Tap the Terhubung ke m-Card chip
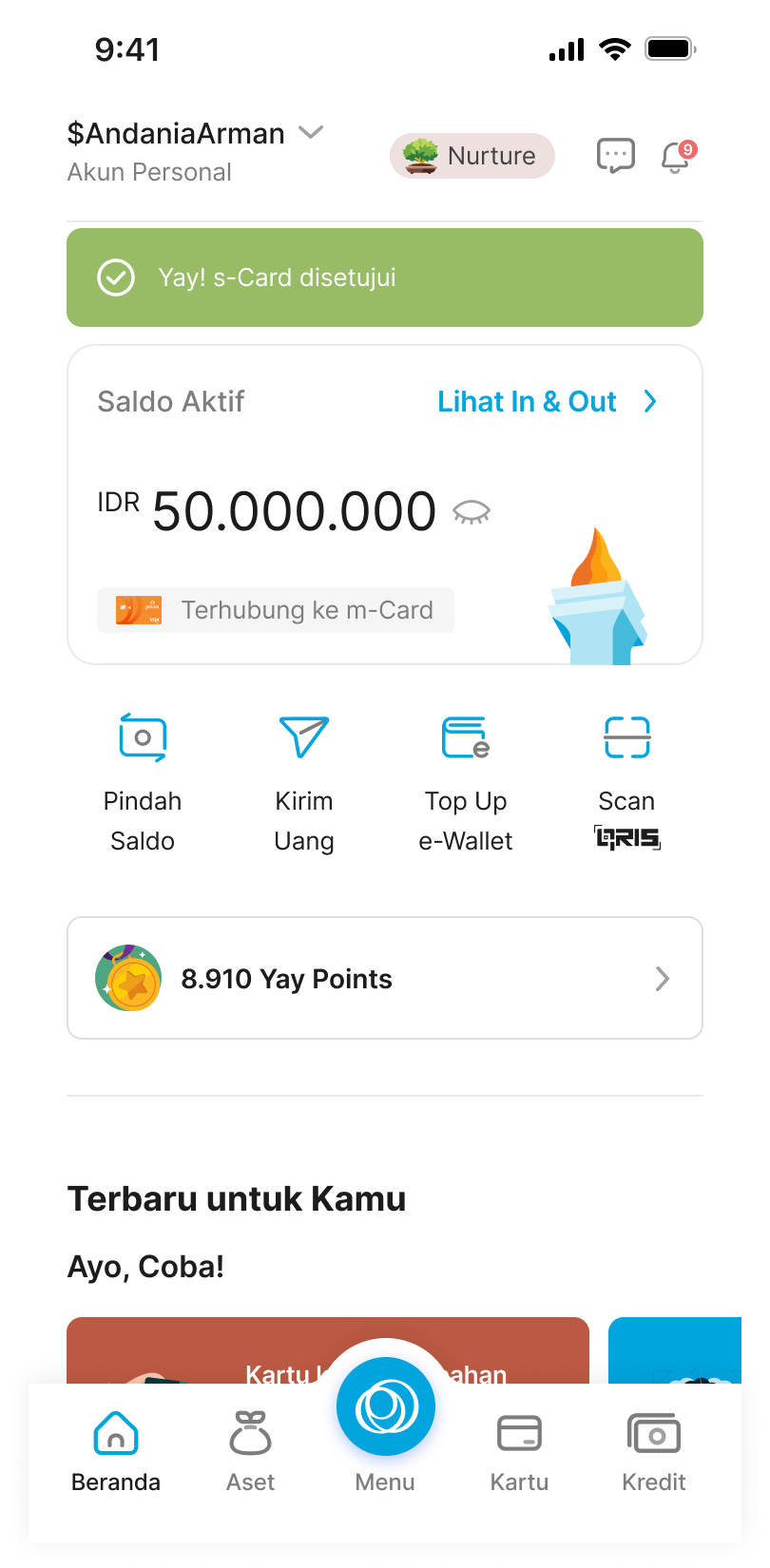 (276, 610)
